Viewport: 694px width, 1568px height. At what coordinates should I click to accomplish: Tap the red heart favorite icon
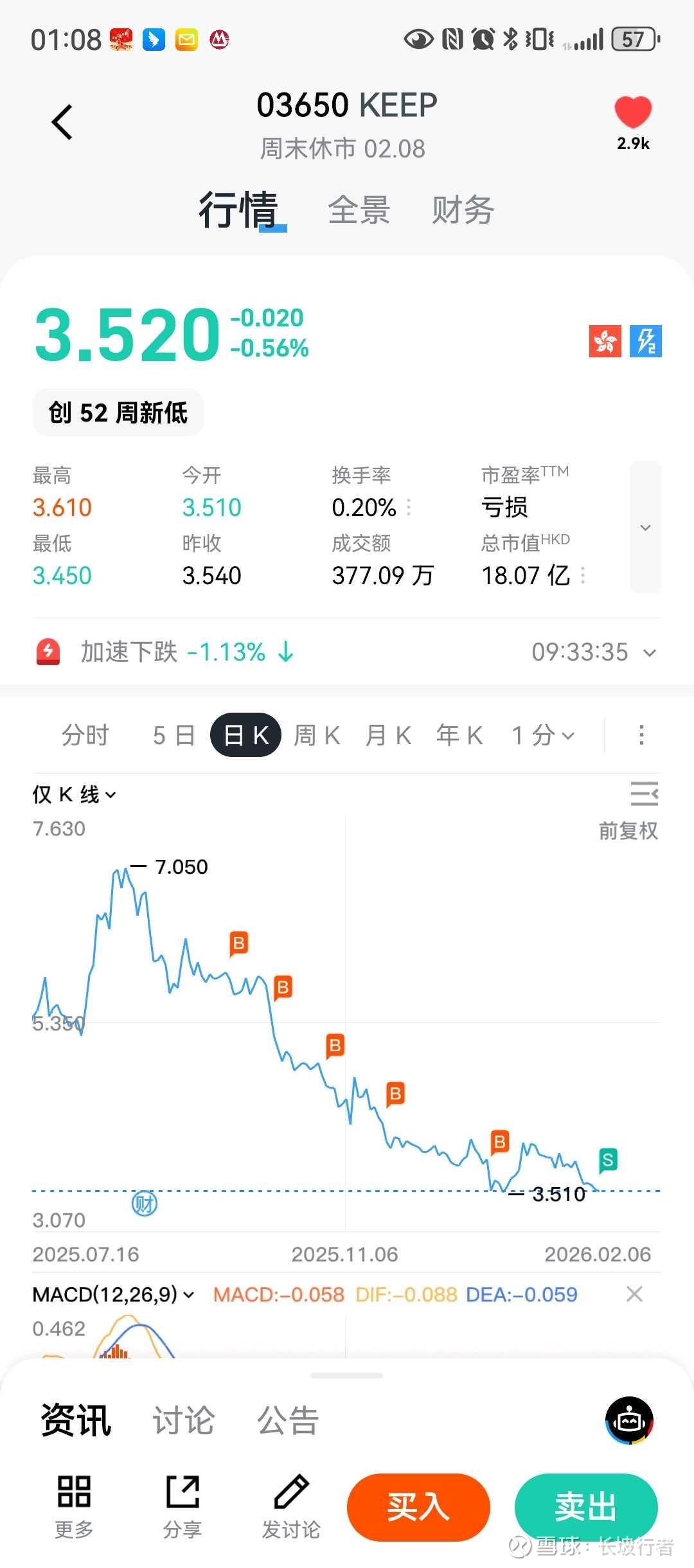pyautogui.click(x=633, y=112)
